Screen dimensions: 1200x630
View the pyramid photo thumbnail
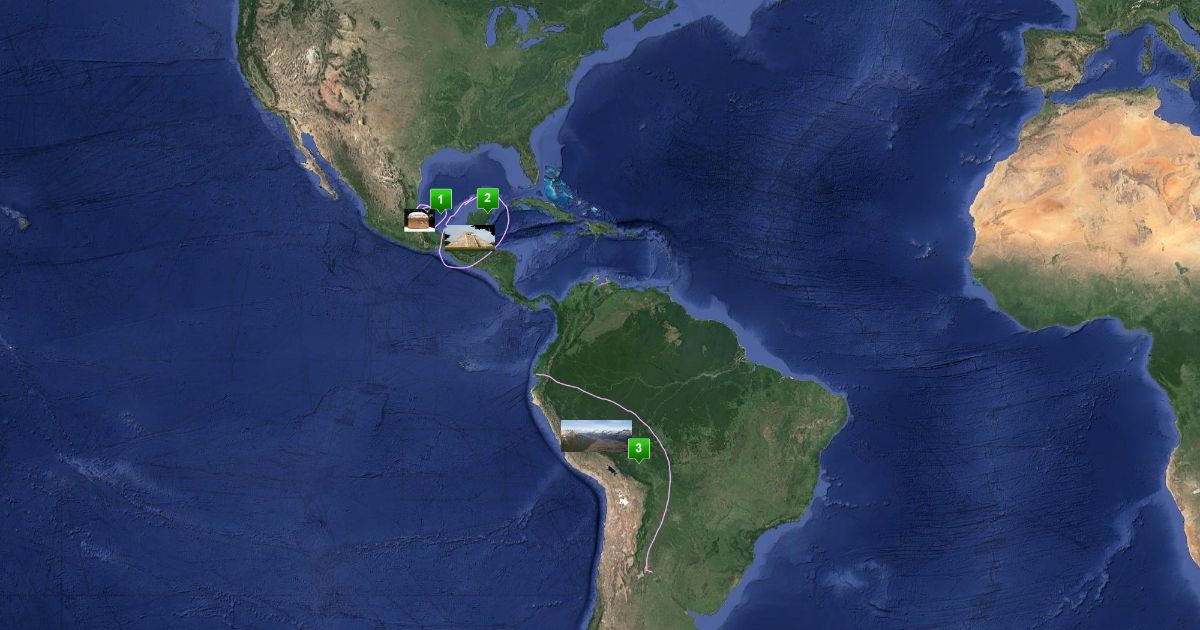pos(468,237)
